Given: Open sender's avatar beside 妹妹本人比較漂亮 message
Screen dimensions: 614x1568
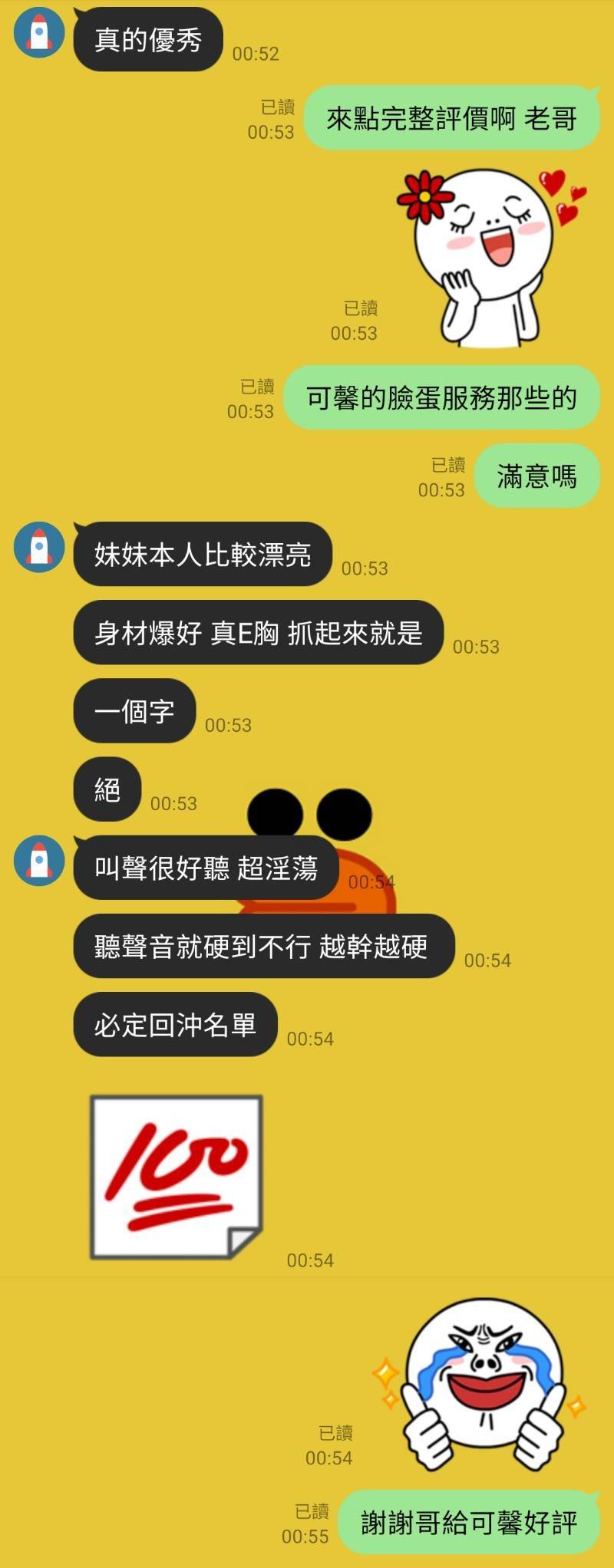Looking at the screenshot, I should coord(39,547).
